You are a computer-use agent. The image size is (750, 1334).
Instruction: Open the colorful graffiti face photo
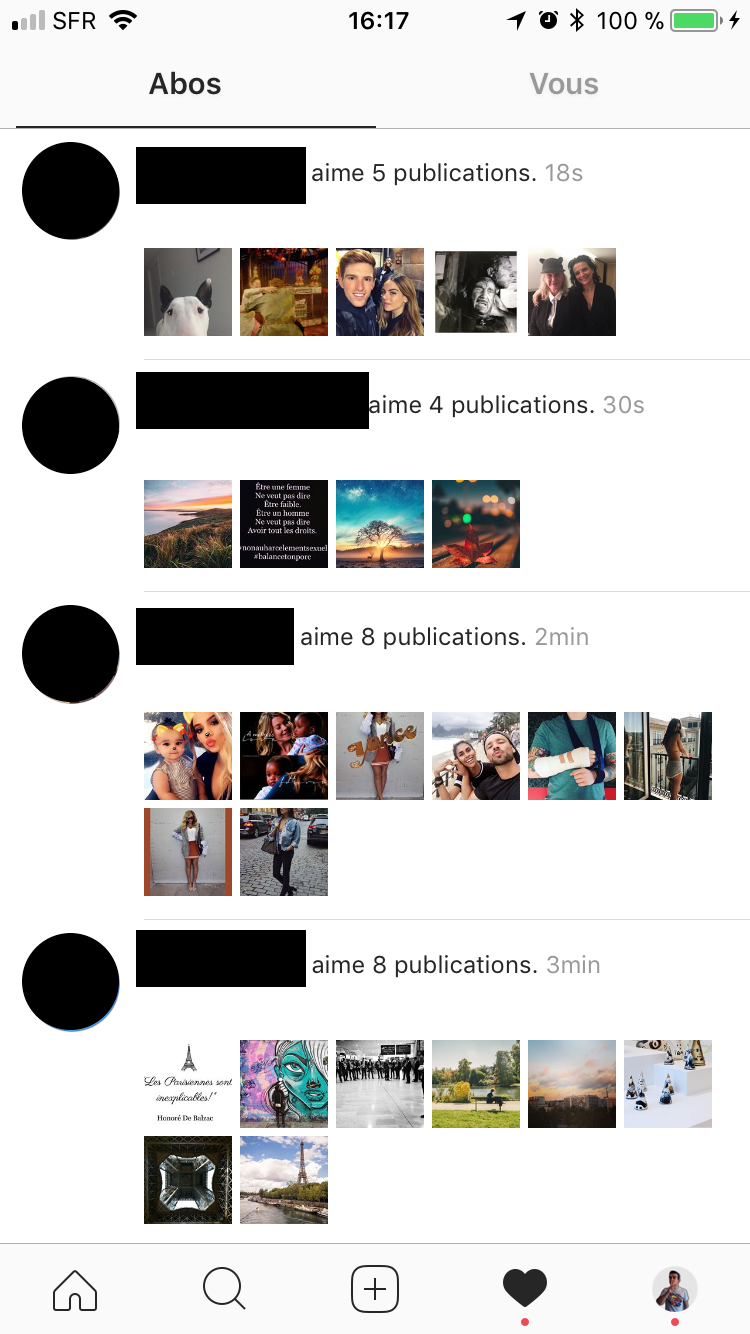point(284,1084)
